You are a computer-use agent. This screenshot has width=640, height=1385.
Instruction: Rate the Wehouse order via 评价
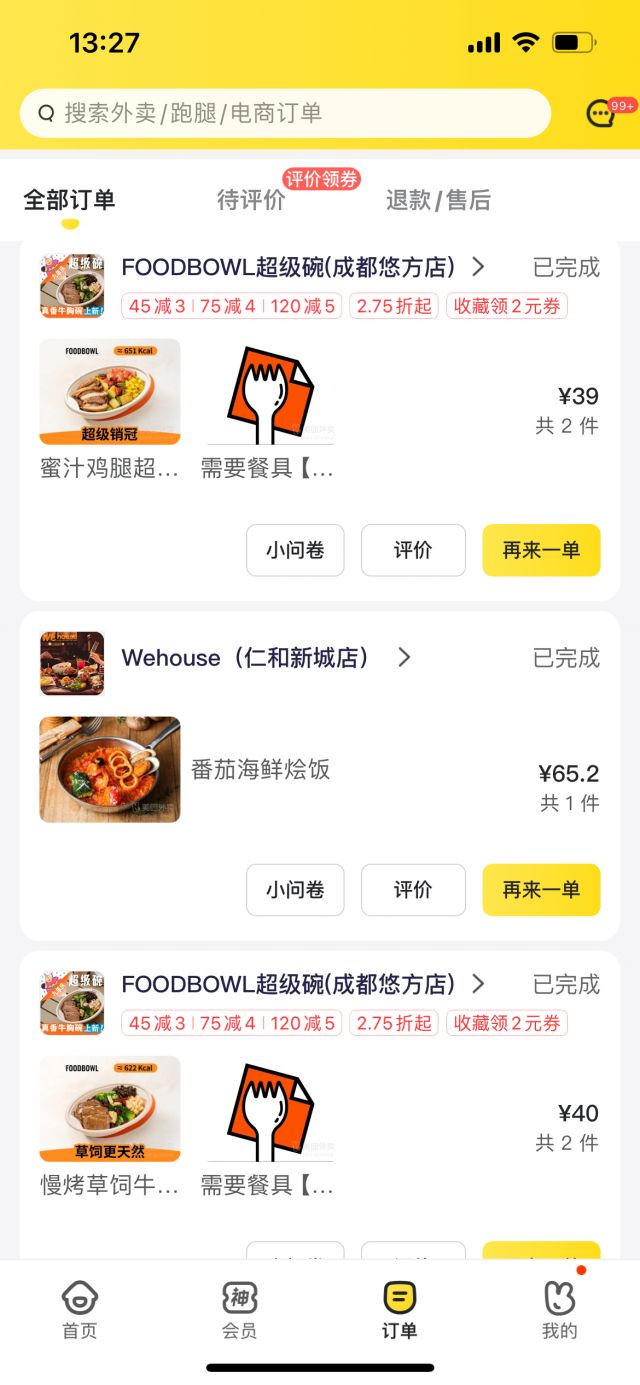click(413, 890)
